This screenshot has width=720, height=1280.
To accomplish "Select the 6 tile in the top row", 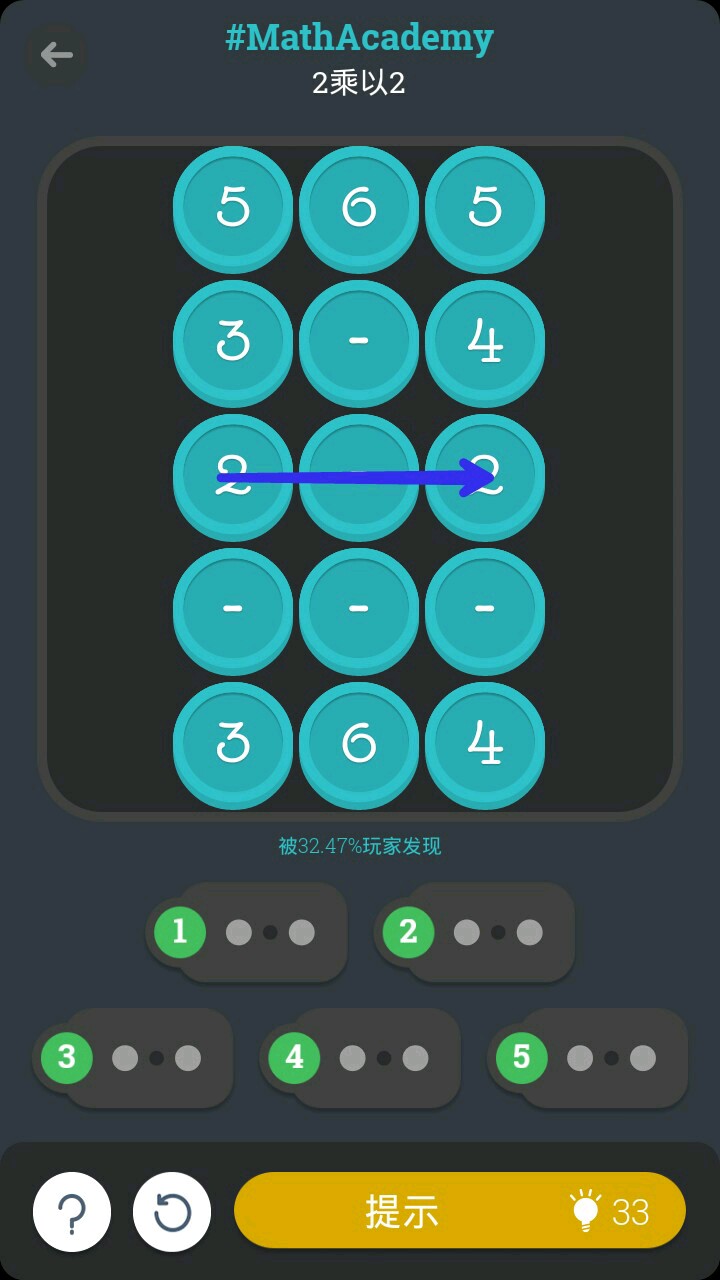I will coord(359,207).
